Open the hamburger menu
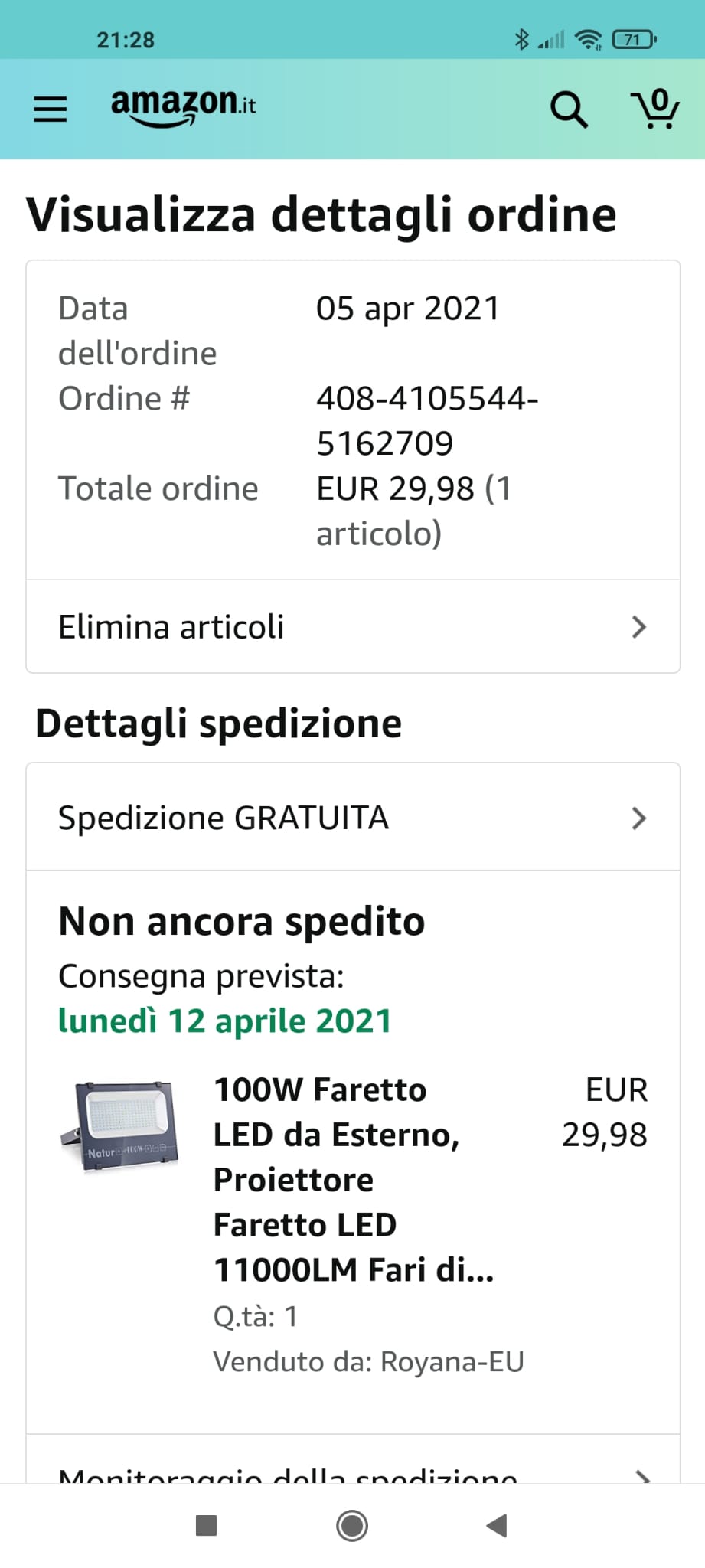The image size is (705, 1568). click(x=51, y=109)
